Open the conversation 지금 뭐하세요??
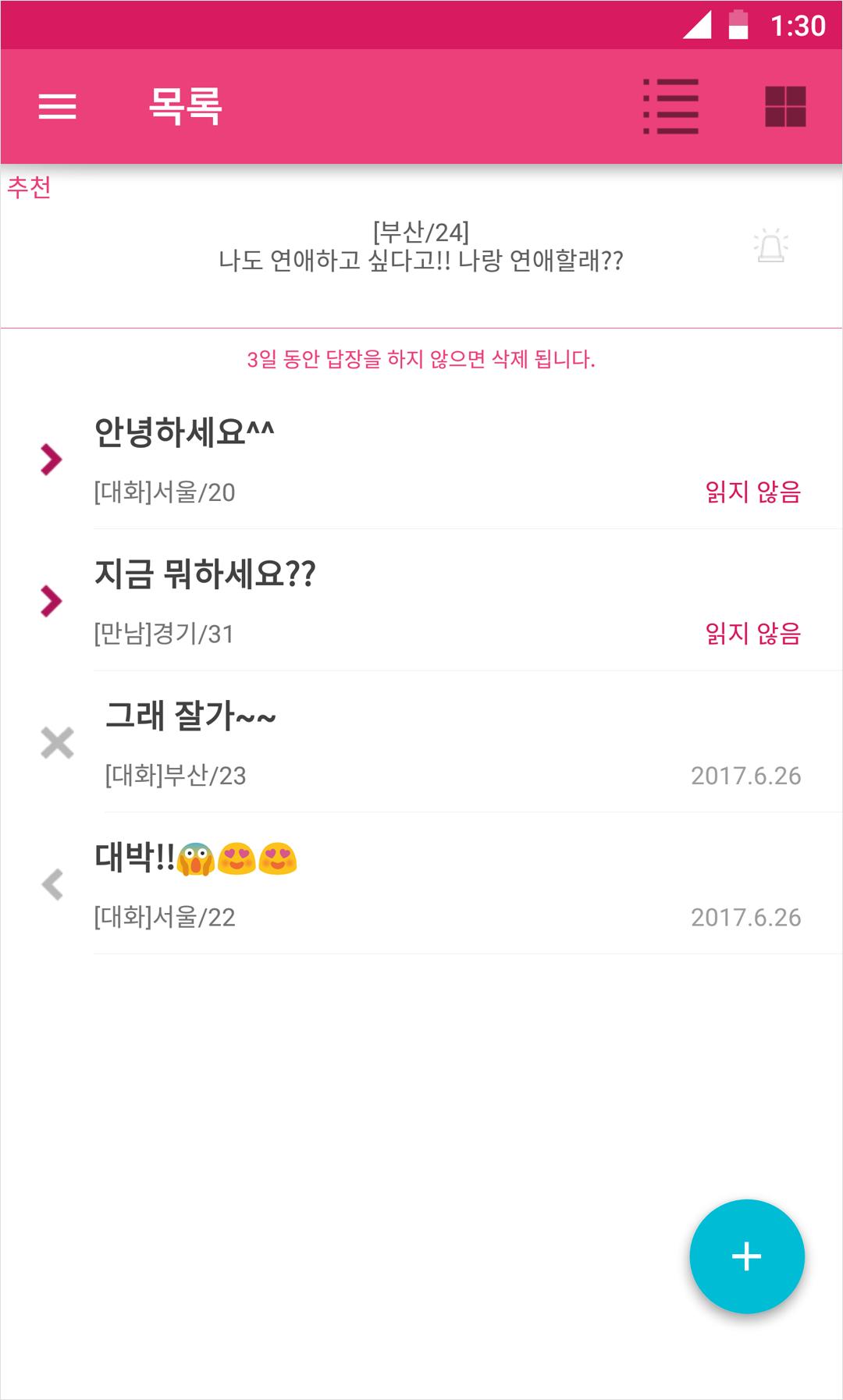This screenshot has width=843, height=1400. (421, 601)
